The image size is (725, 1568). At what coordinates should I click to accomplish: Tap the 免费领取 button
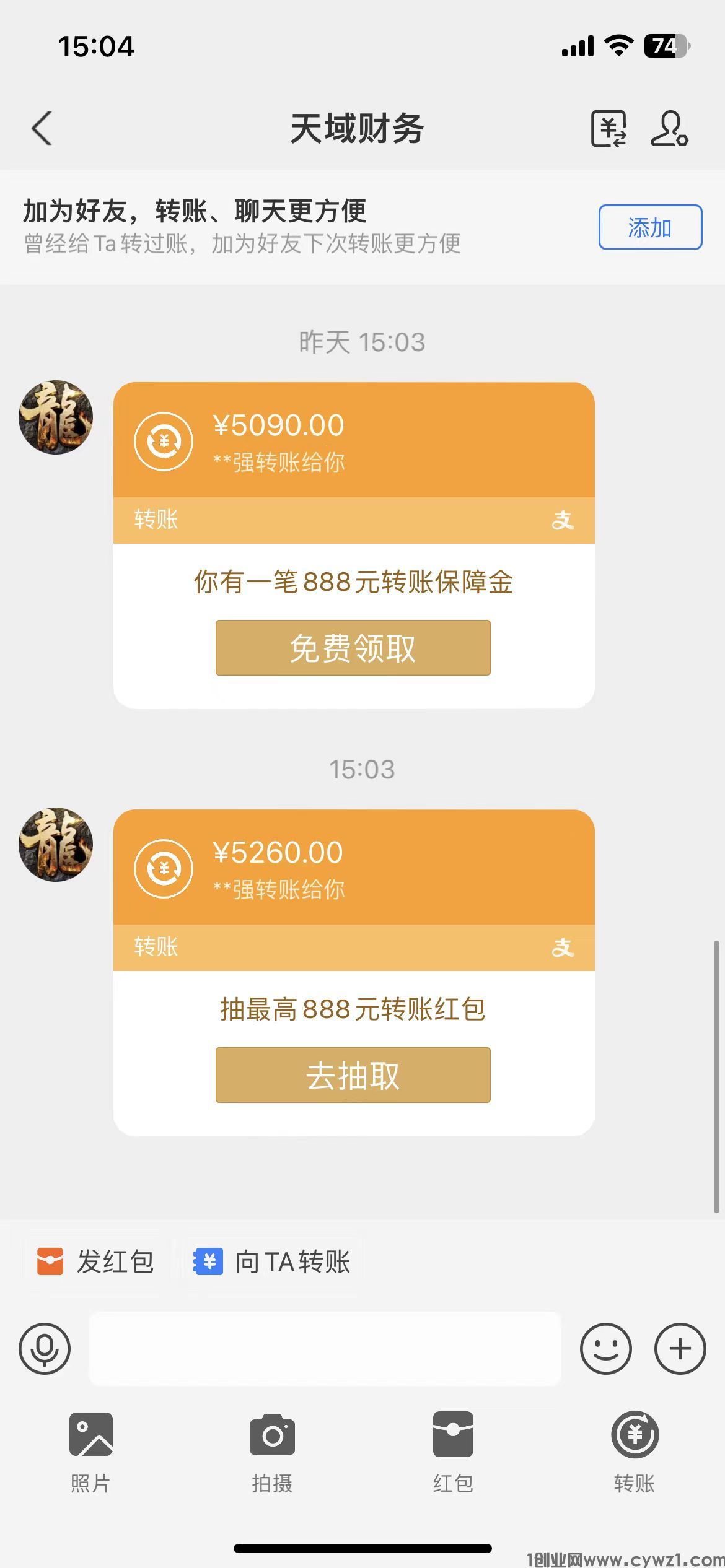coord(353,648)
